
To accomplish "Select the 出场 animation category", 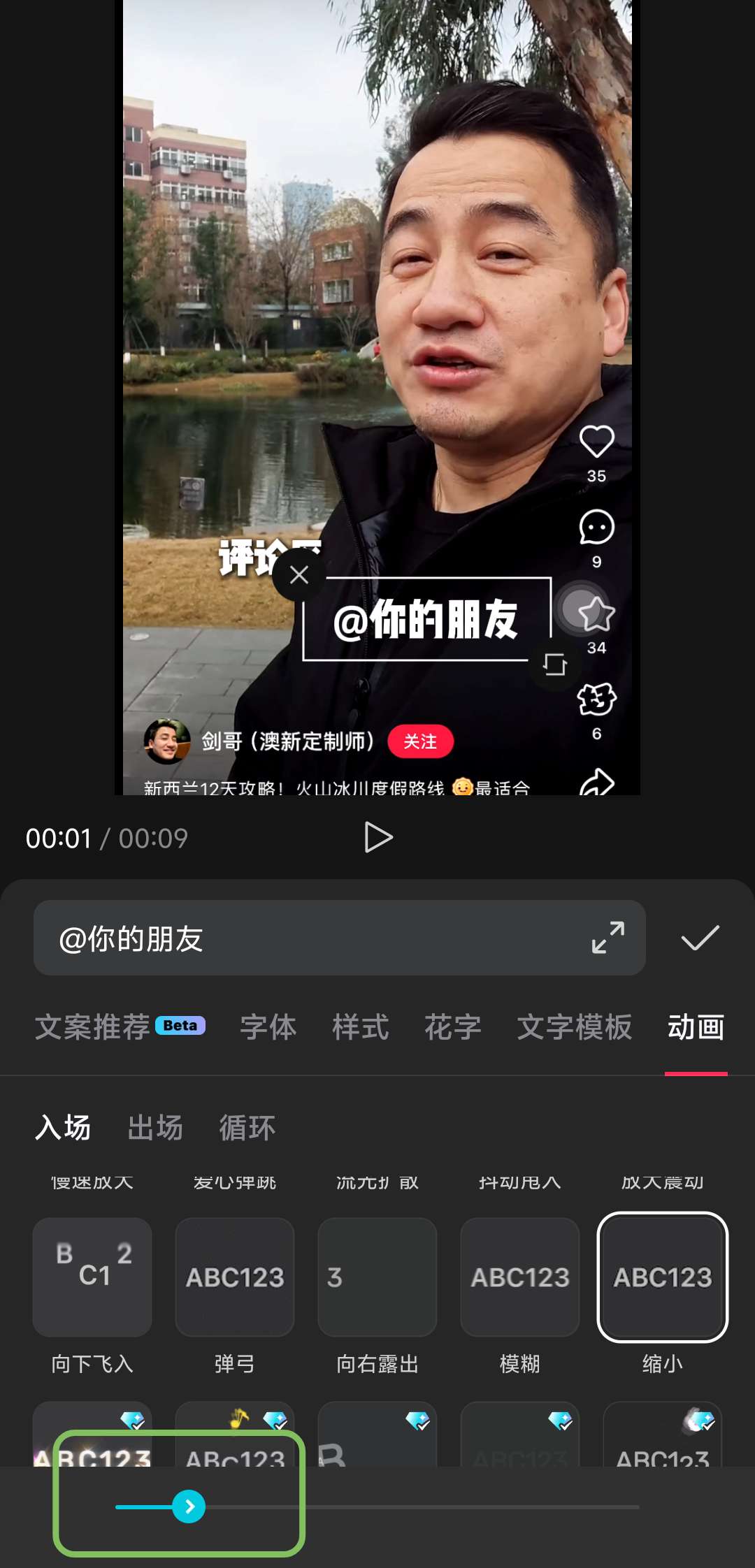I will click(x=155, y=1127).
